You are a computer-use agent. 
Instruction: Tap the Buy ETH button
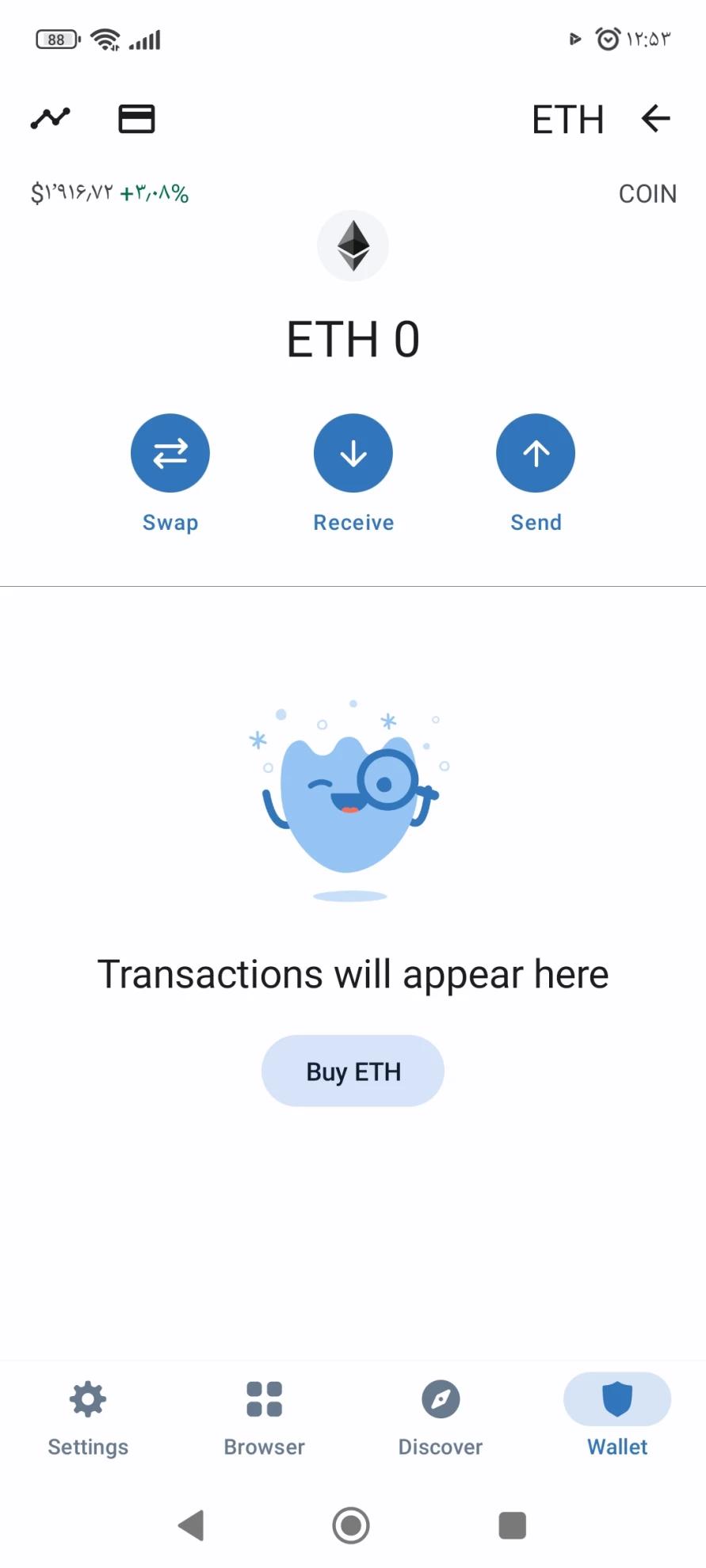353,1071
